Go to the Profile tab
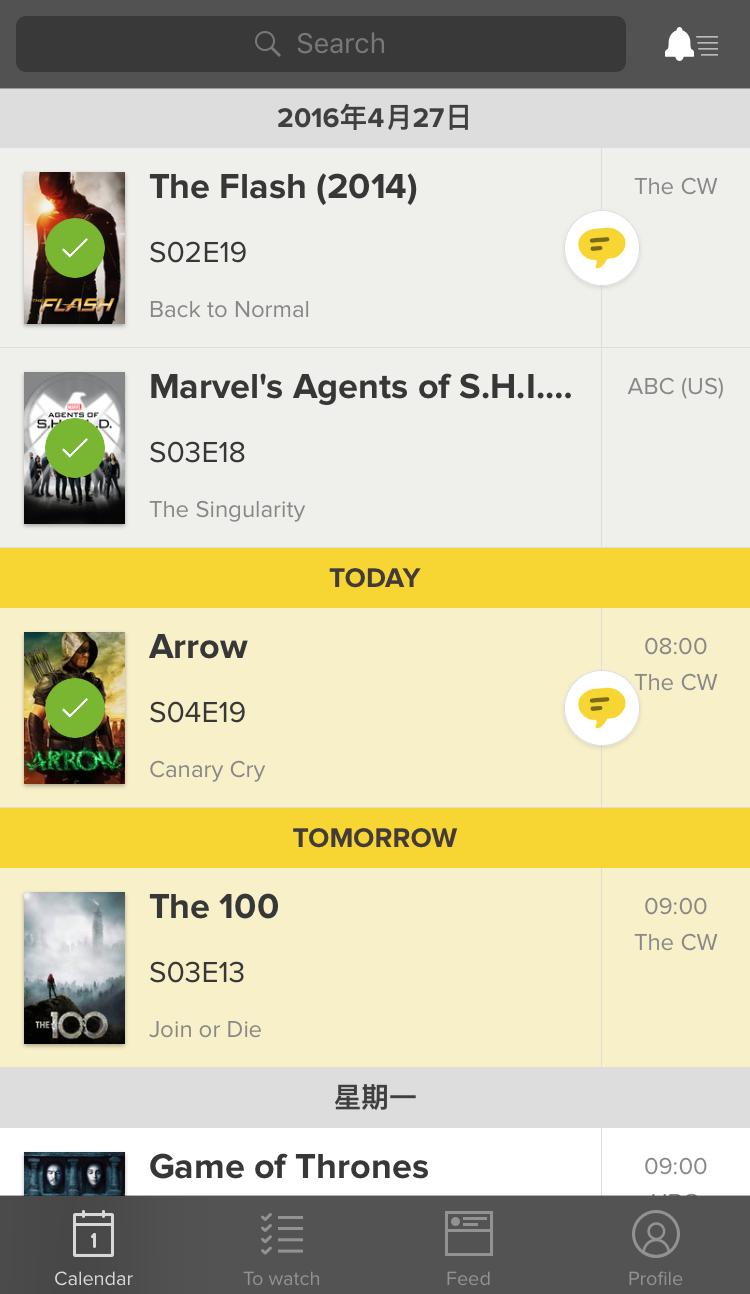This screenshot has width=750, height=1294. click(655, 1248)
